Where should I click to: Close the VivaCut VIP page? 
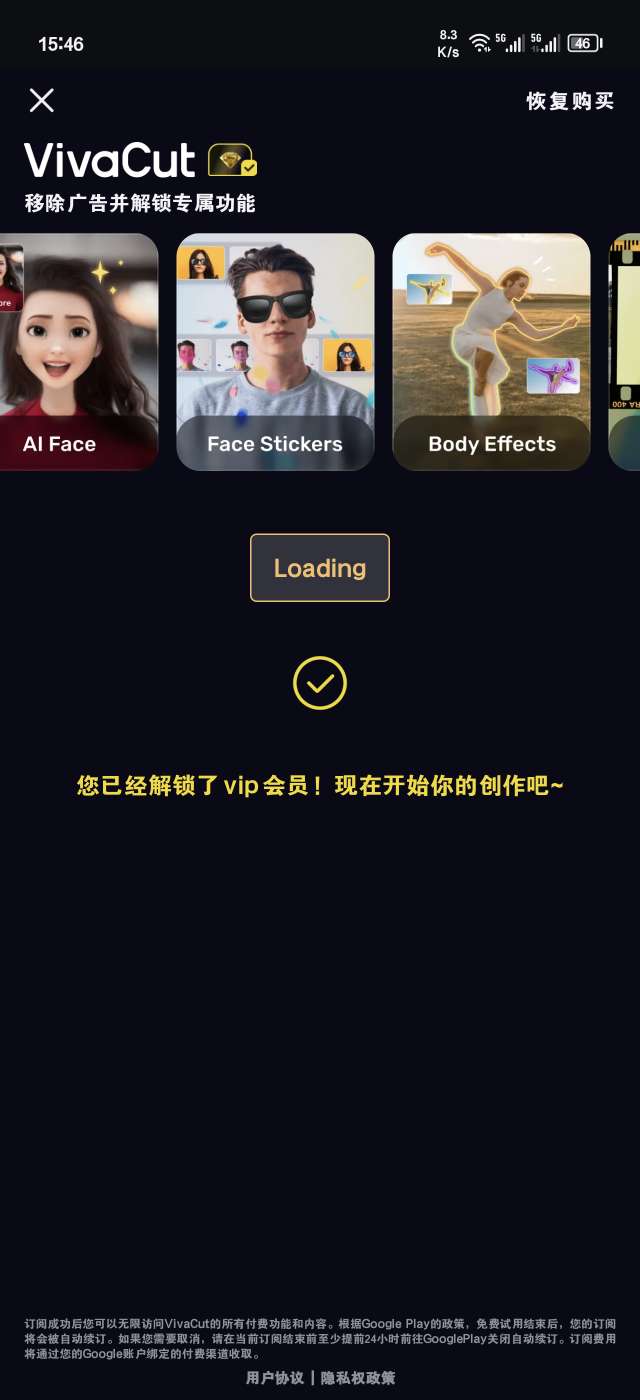pos(42,100)
